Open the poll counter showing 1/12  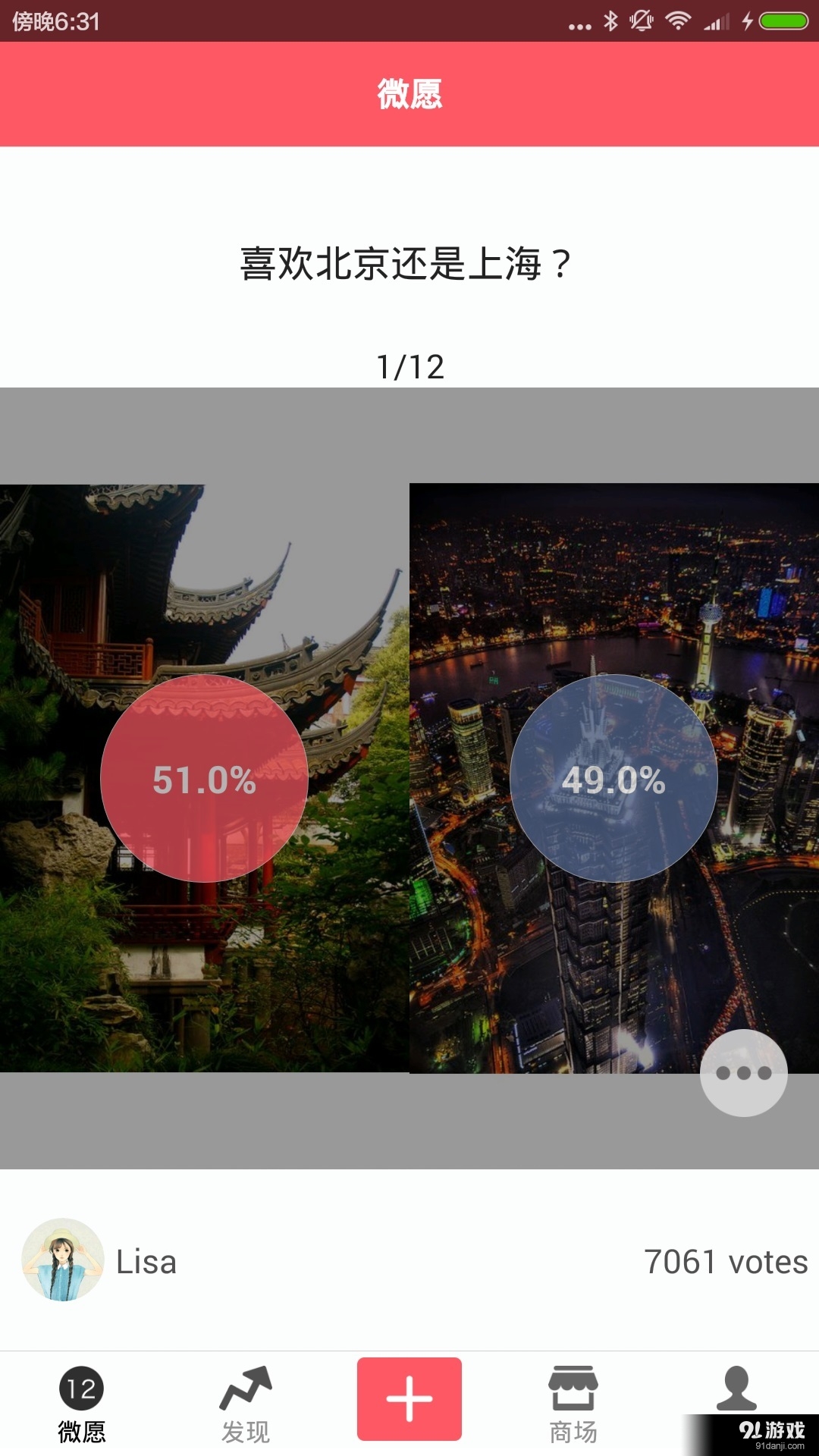tap(409, 366)
